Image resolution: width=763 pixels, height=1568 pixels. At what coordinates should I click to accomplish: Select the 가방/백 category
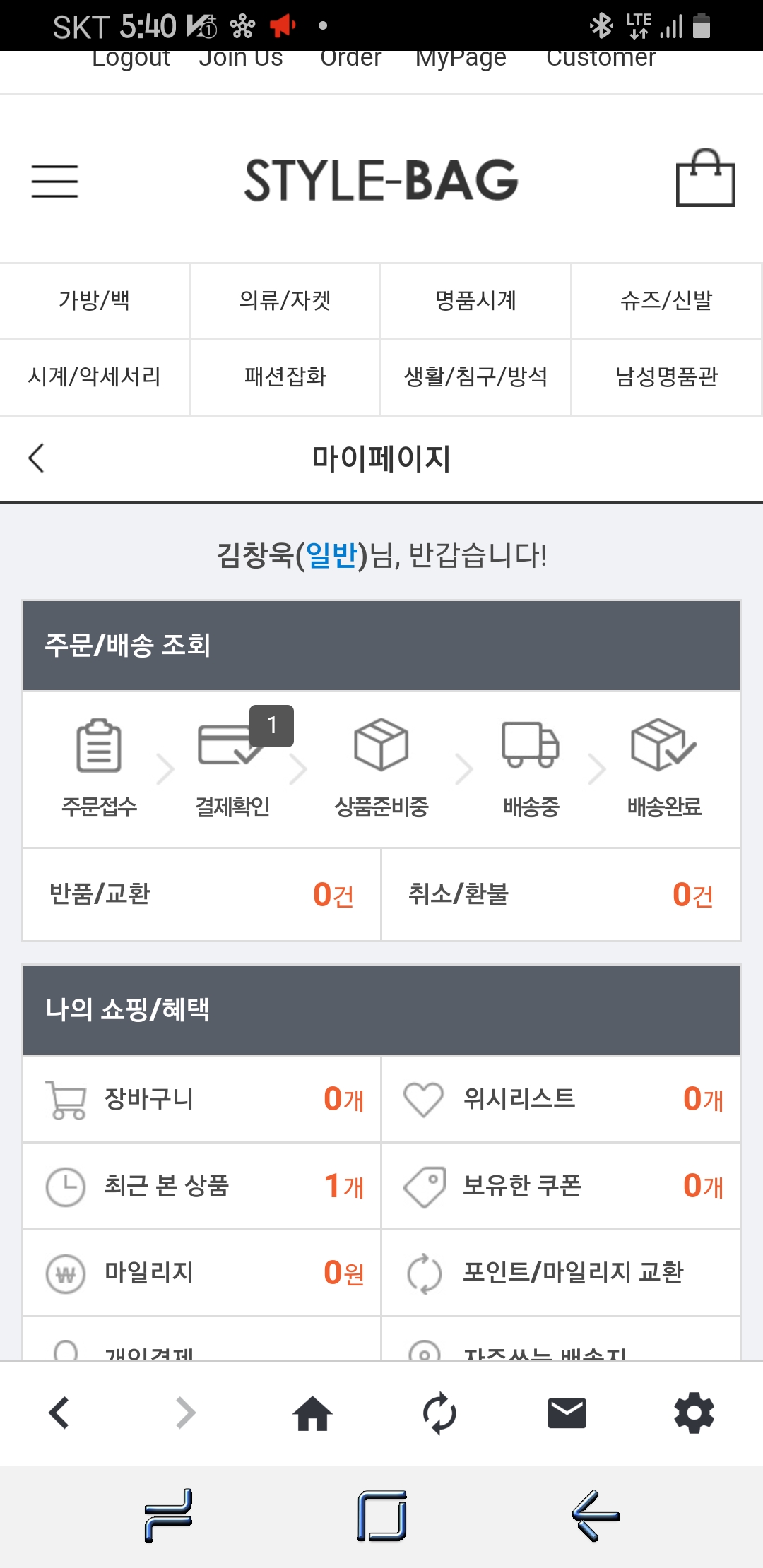95,301
